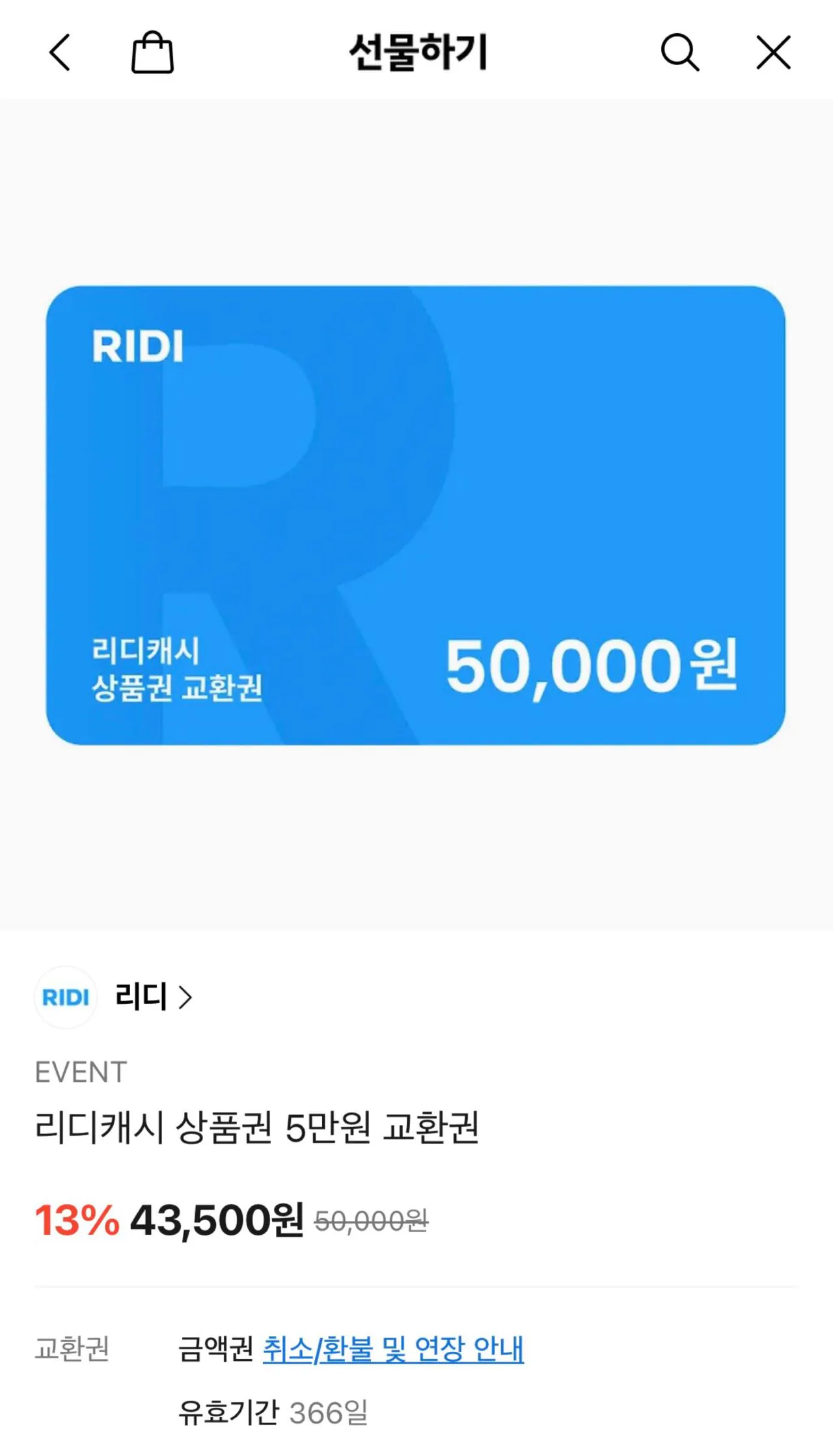The width and height of the screenshot is (833, 1456).
Task: Open the shopping bag icon
Action: point(154,53)
